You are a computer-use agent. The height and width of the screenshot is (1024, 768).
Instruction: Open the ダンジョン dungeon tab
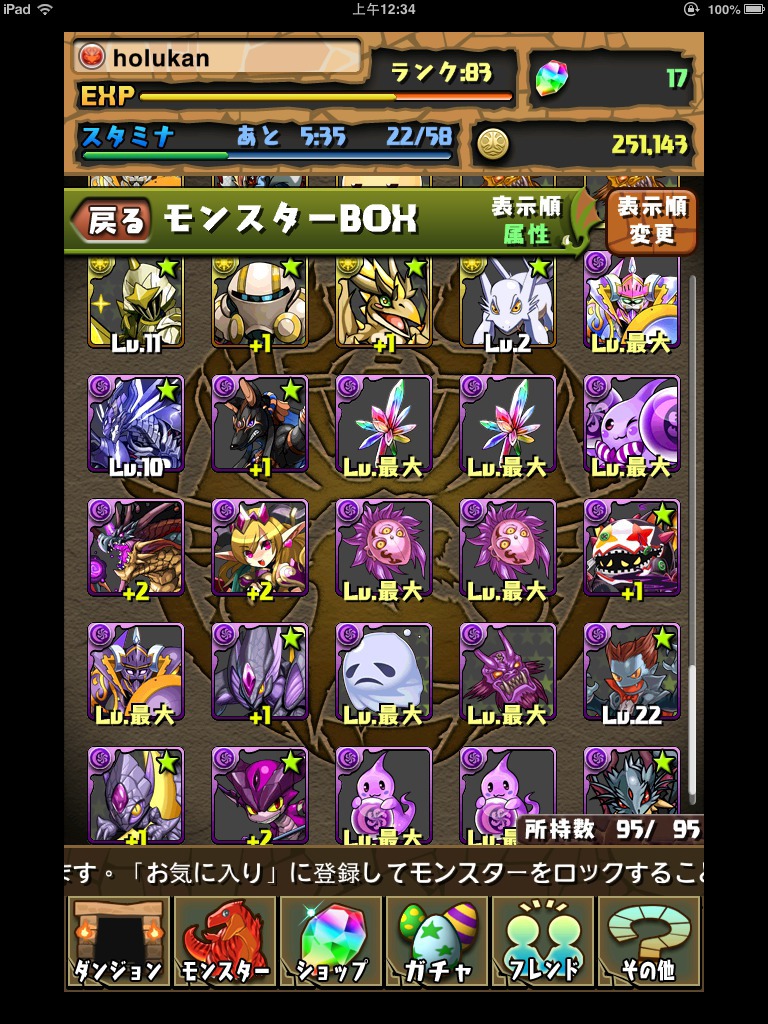click(117, 943)
